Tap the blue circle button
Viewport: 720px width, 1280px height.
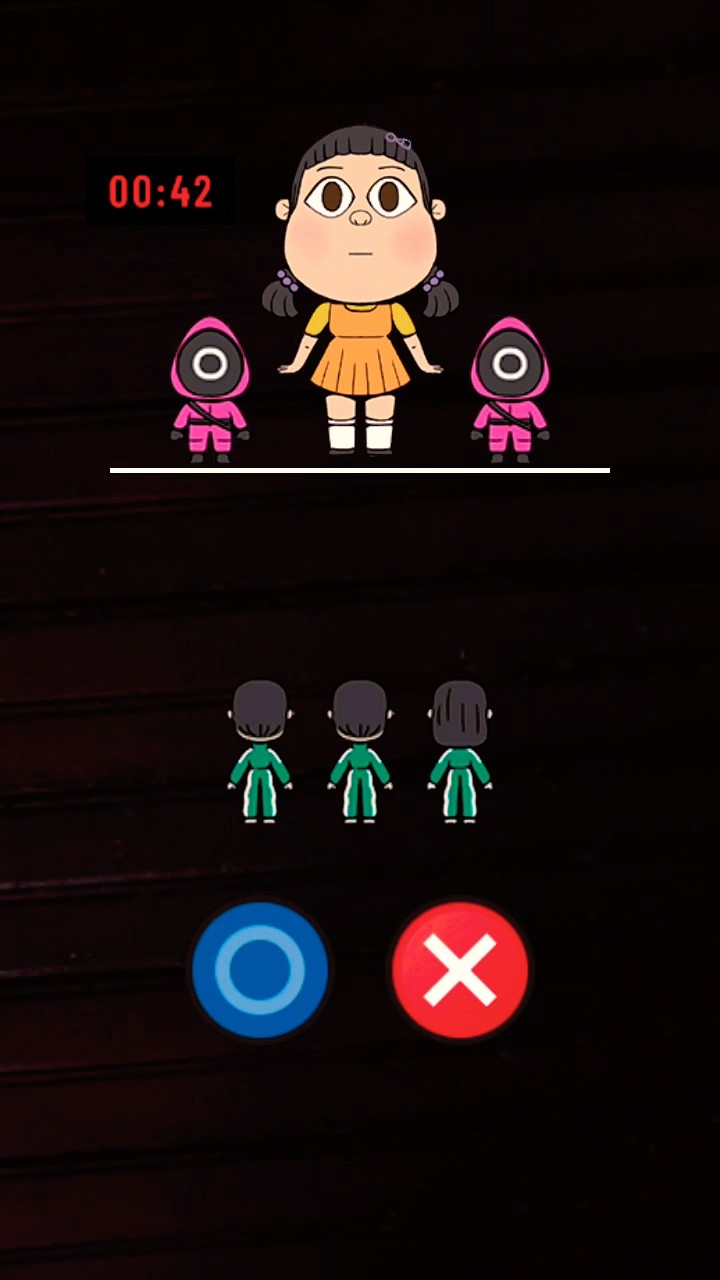coord(260,969)
